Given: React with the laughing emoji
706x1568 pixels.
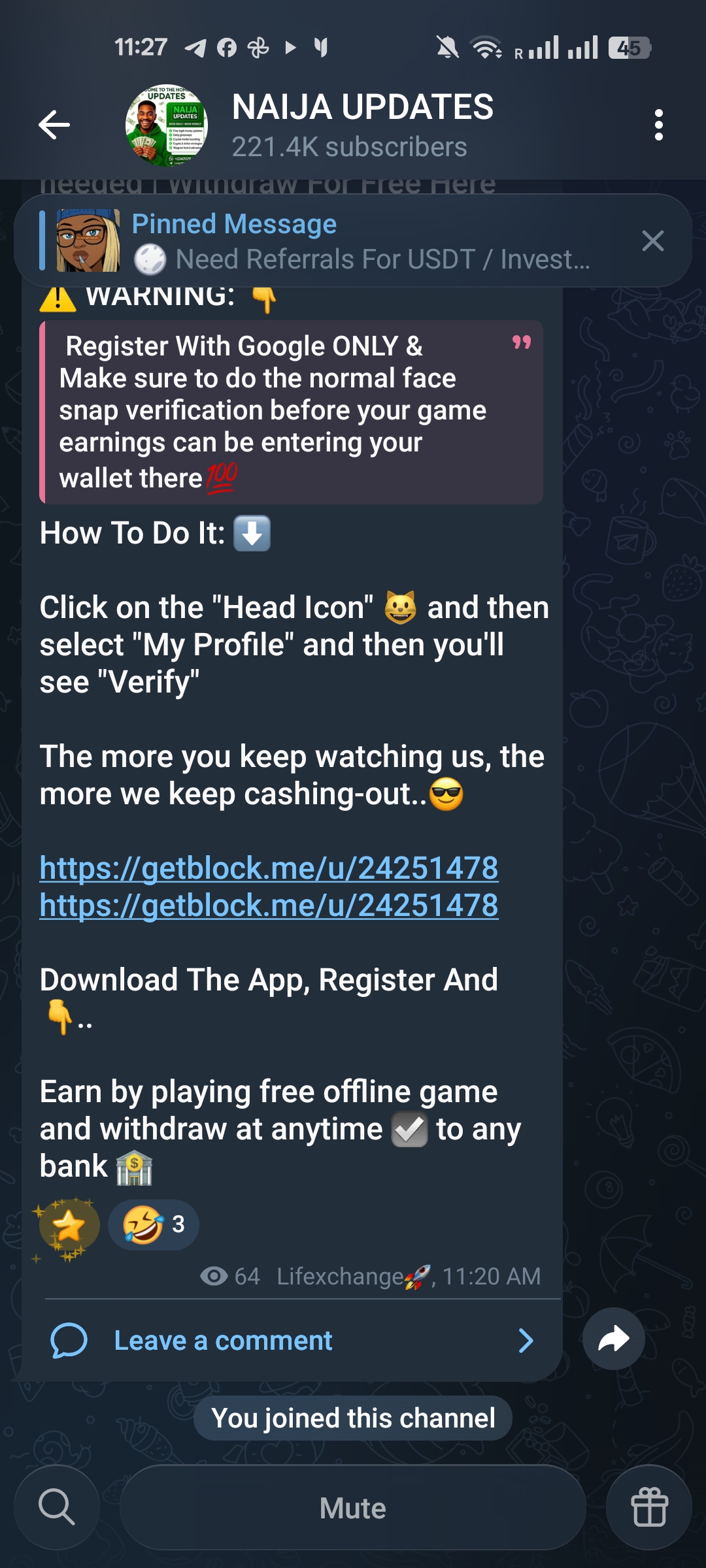Looking at the screenshot, I should [154, 1225].
